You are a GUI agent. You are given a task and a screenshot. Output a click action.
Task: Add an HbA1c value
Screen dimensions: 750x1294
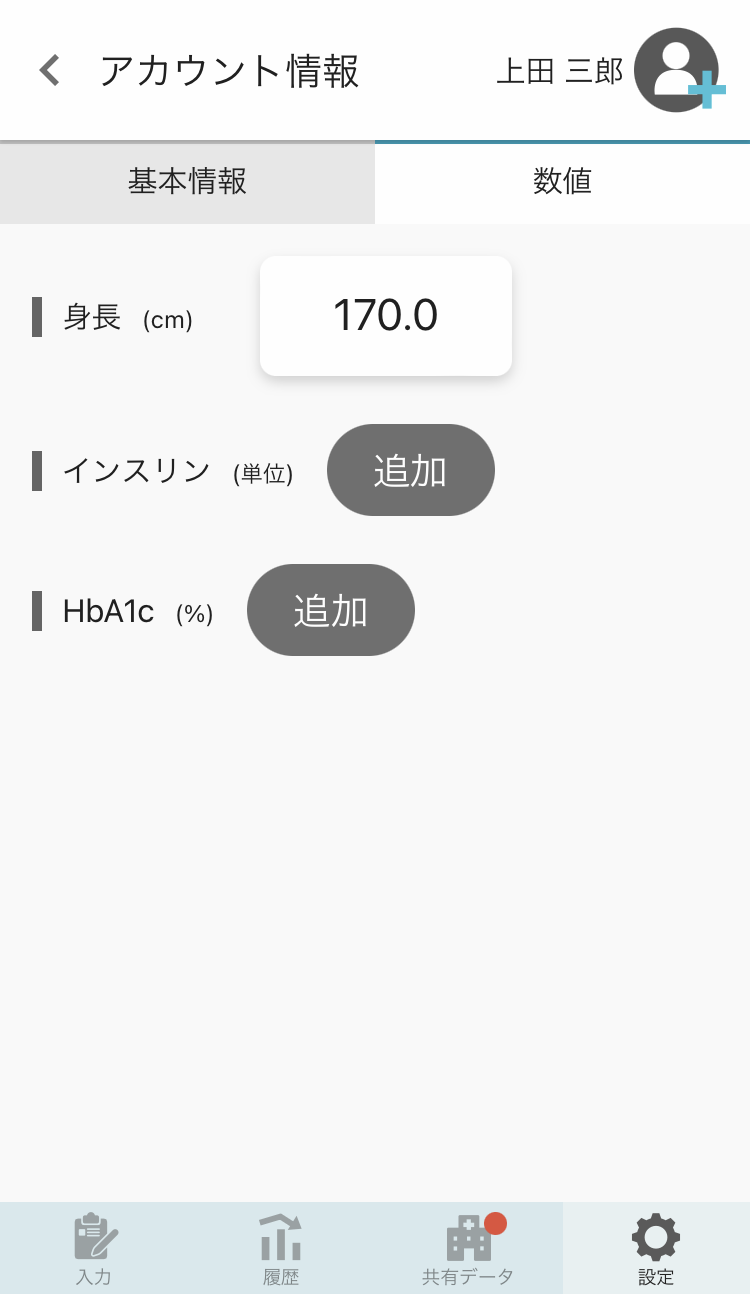330,610
